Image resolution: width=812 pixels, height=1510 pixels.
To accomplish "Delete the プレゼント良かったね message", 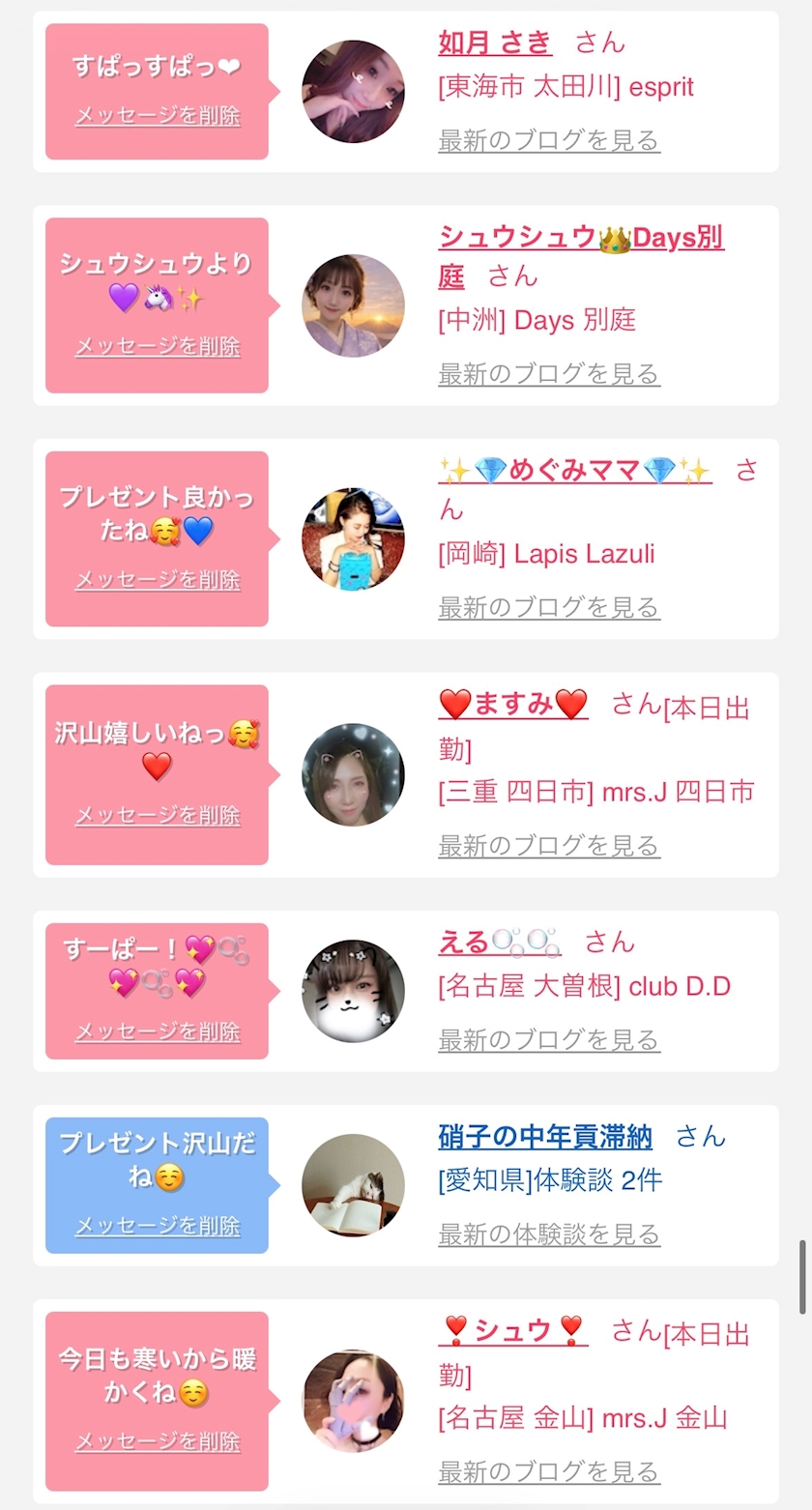I will click(158, 579).
